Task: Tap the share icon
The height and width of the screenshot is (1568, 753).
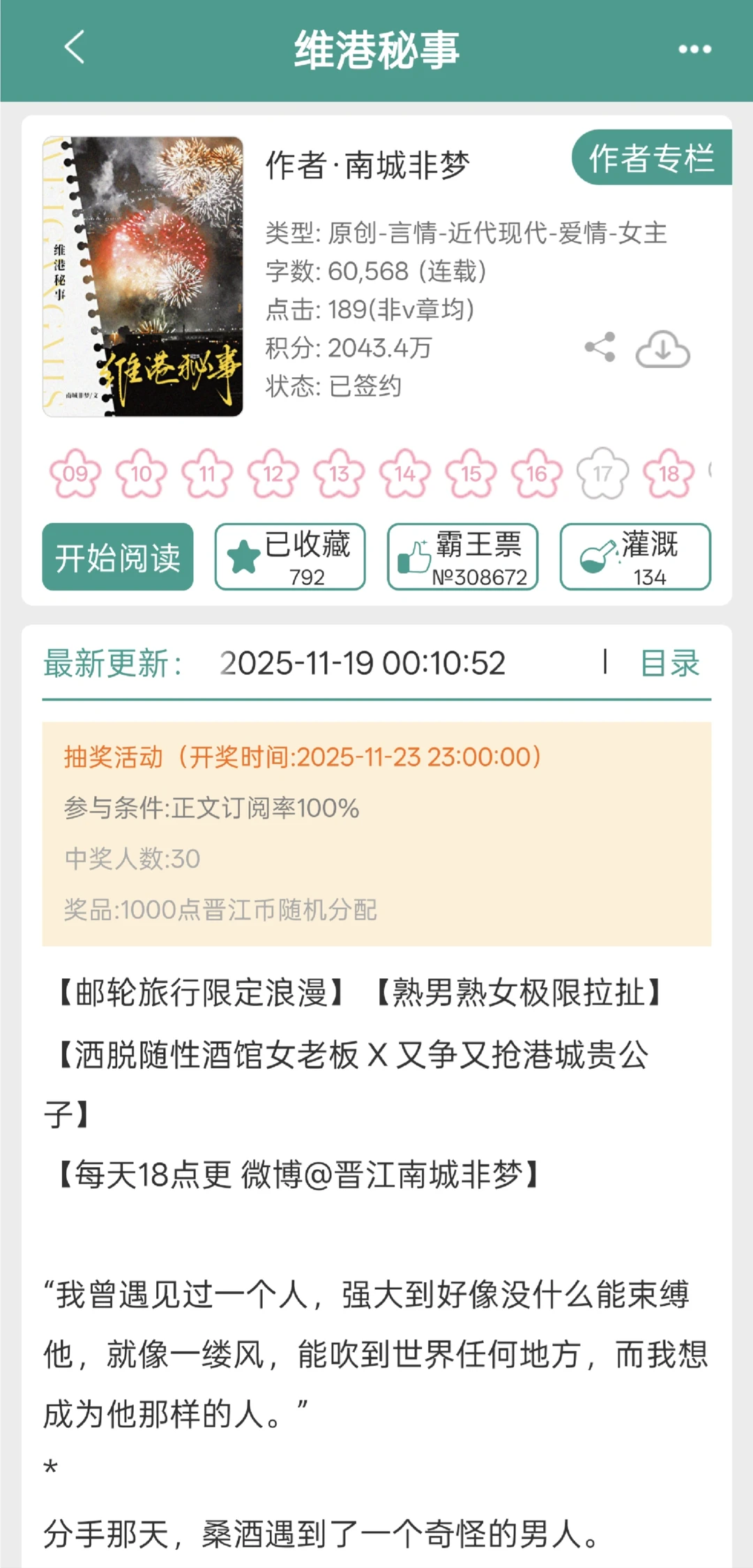Action: click(601, 347)
